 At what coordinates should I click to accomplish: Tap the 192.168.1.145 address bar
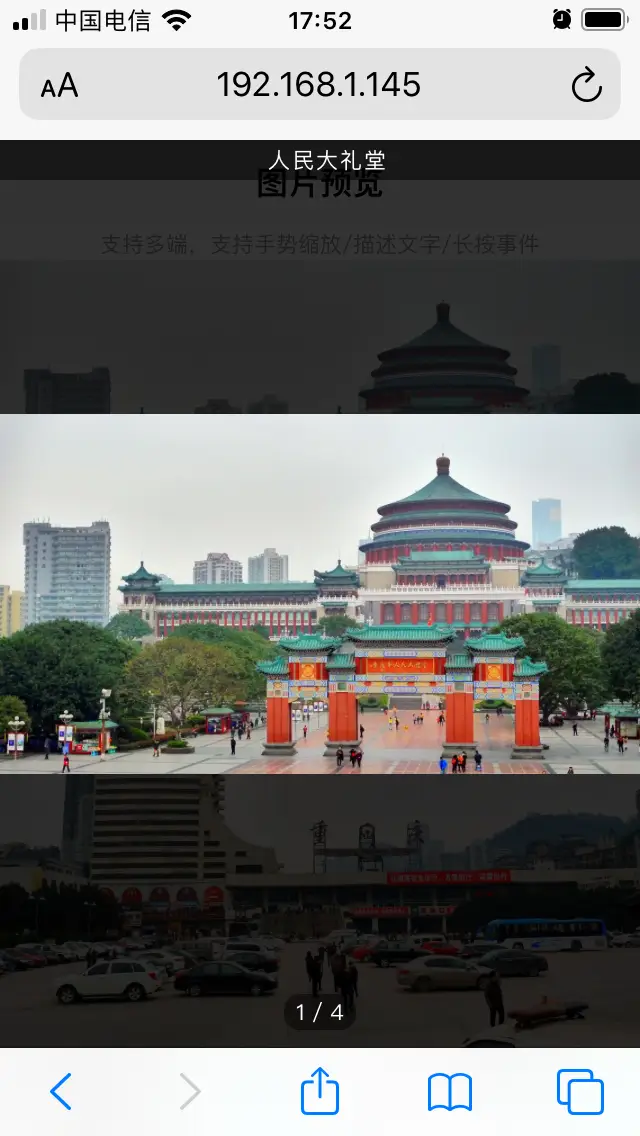pyautogui.click(x=319, y=85)
